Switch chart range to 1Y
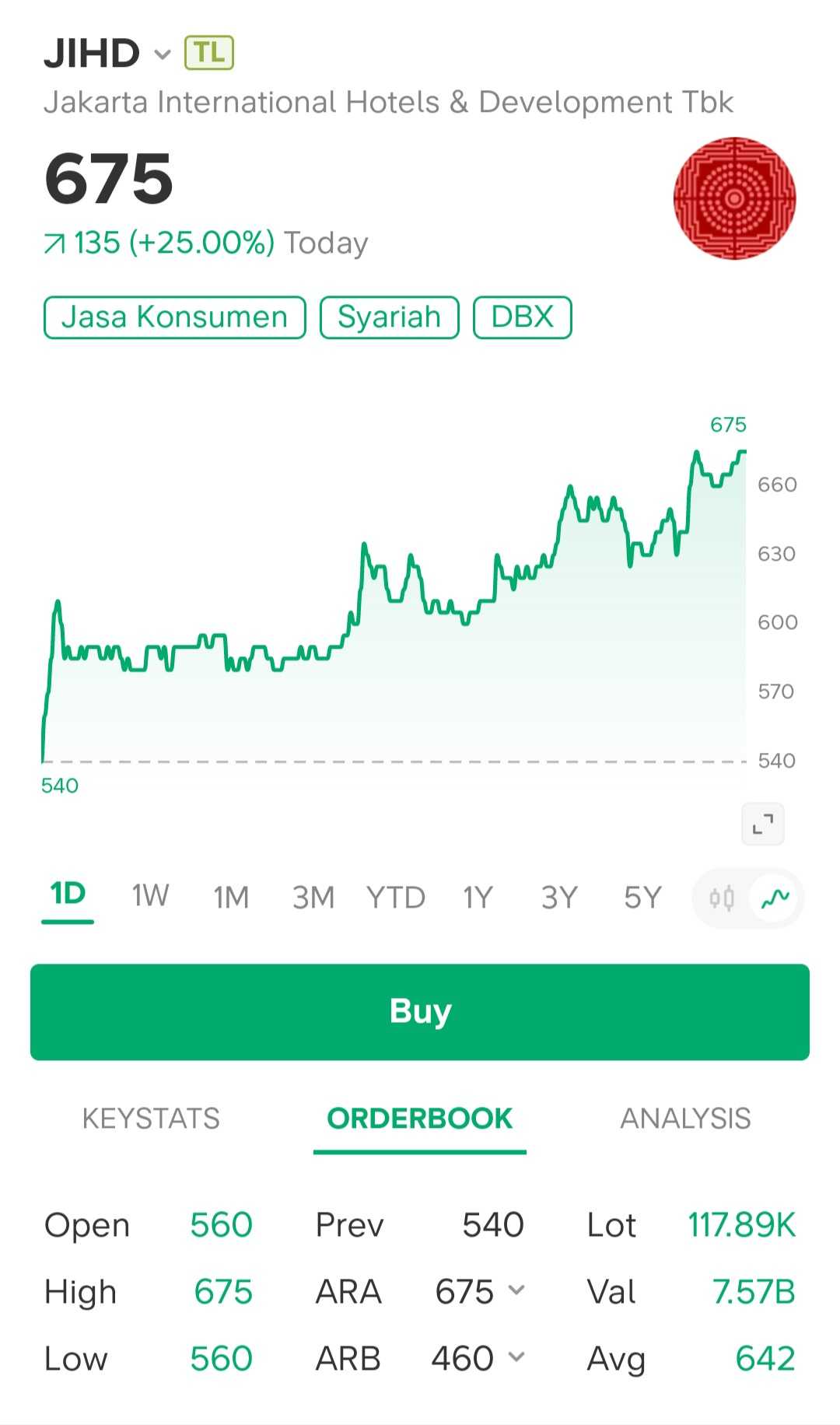Image resolution: width=840 pixels, height=1425 pixels. click(478, 898)
